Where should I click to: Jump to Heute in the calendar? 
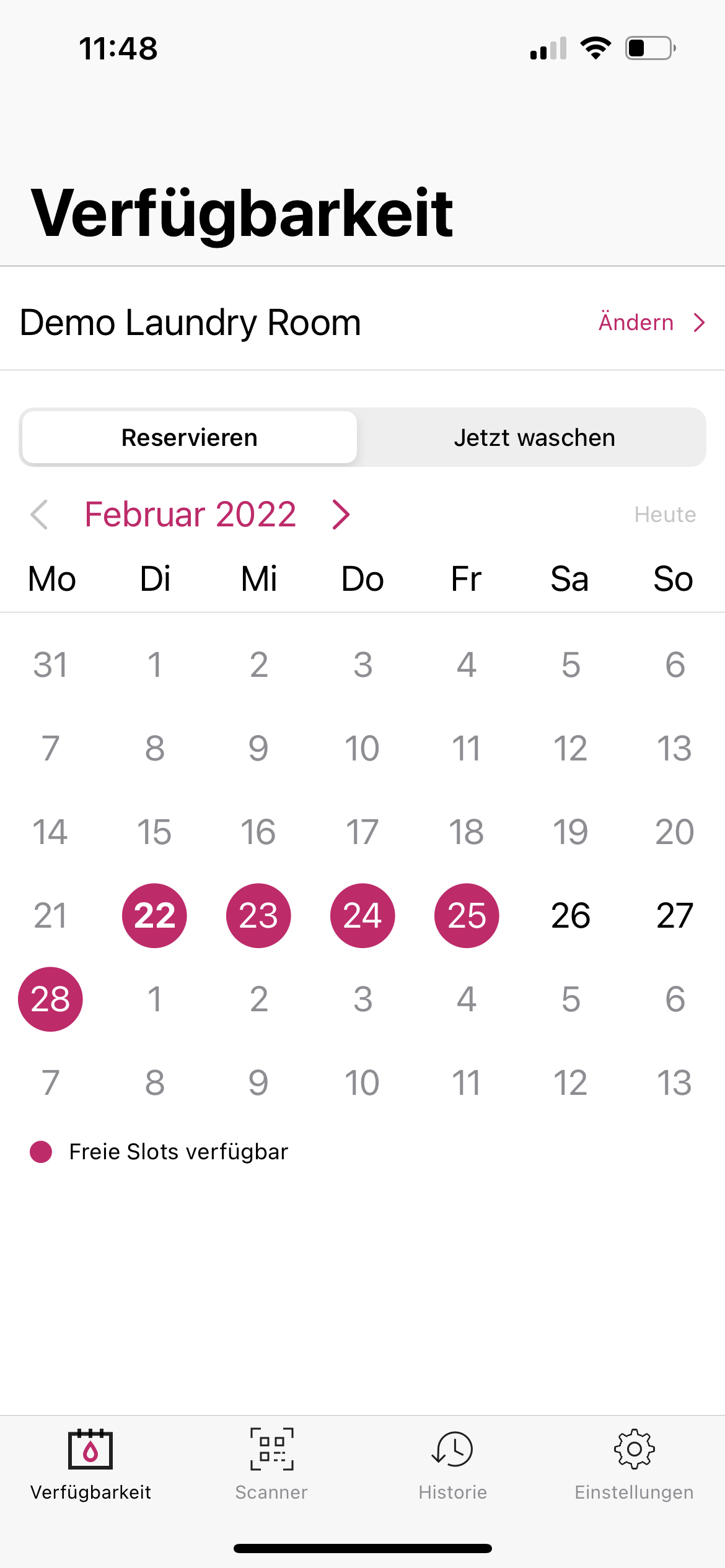coord(664,515)
